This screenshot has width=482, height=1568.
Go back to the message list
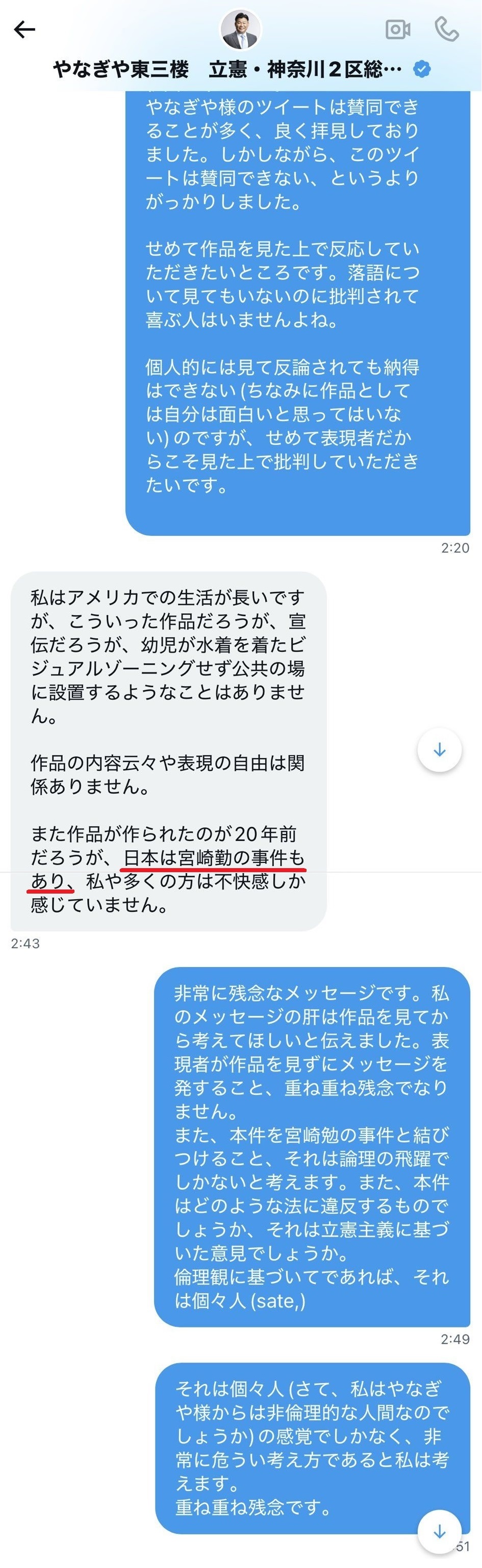point(24,29)
